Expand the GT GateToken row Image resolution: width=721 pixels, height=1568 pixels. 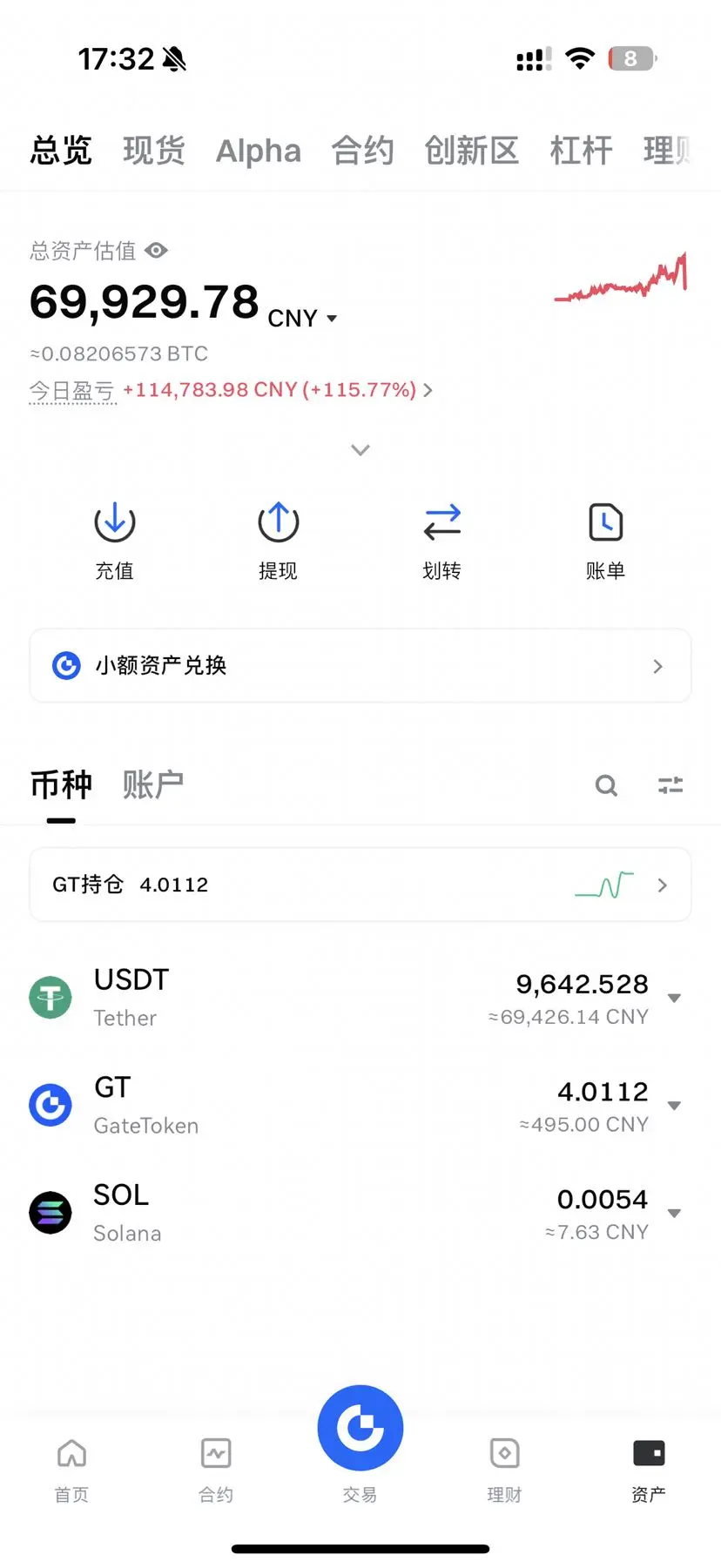pyautogui.click(x=360, y=1106)
